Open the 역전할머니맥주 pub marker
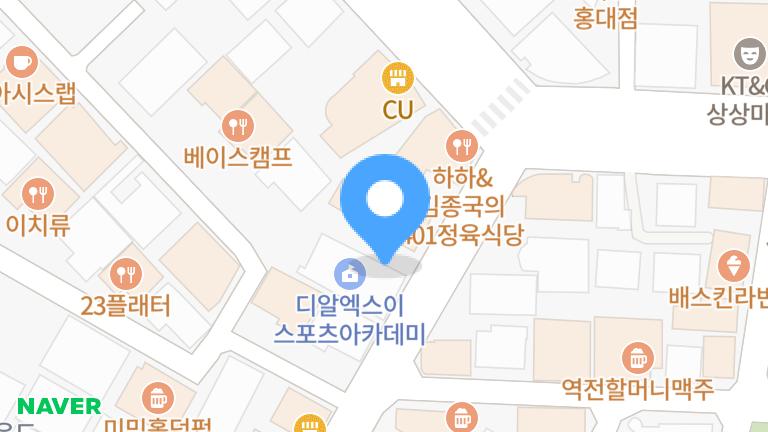768x432 pixels. [x=637, y=357]
